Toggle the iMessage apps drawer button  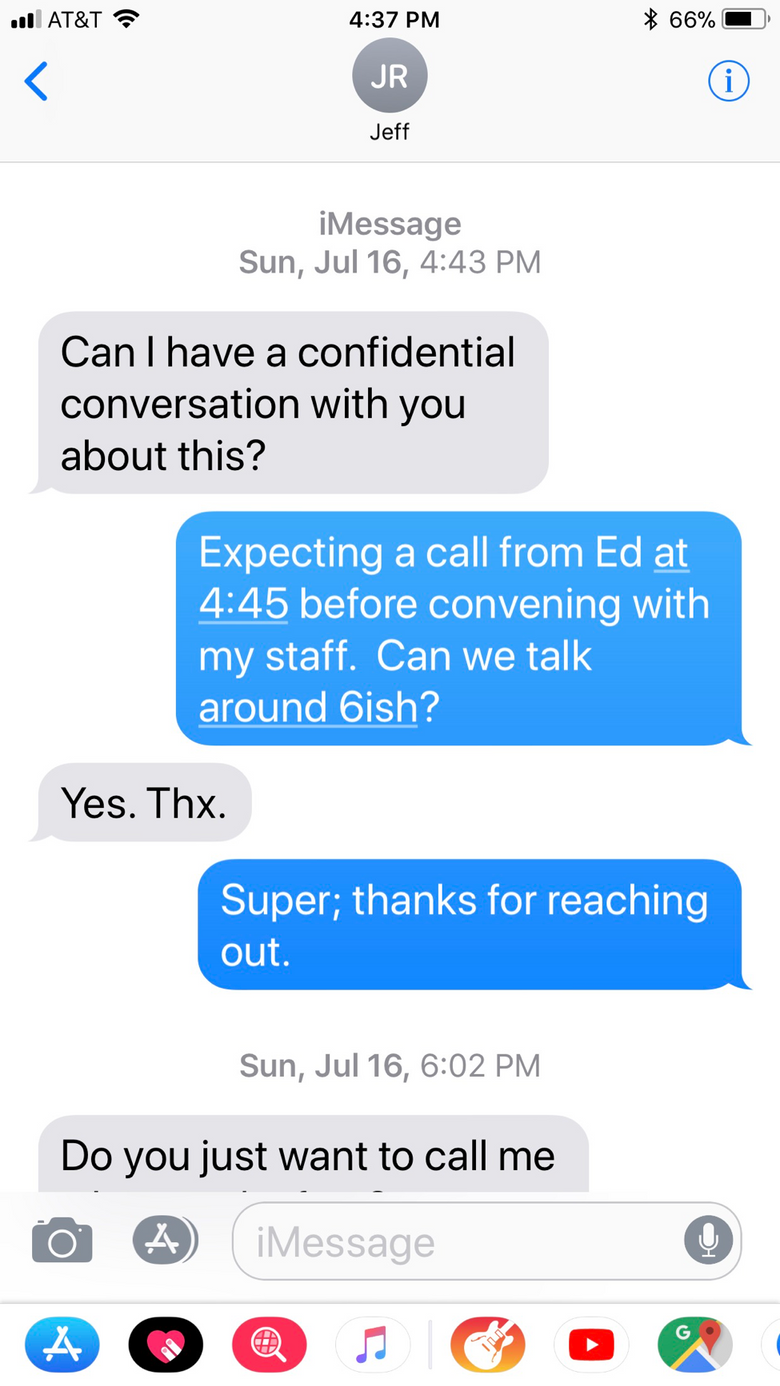click(165, 1241)
